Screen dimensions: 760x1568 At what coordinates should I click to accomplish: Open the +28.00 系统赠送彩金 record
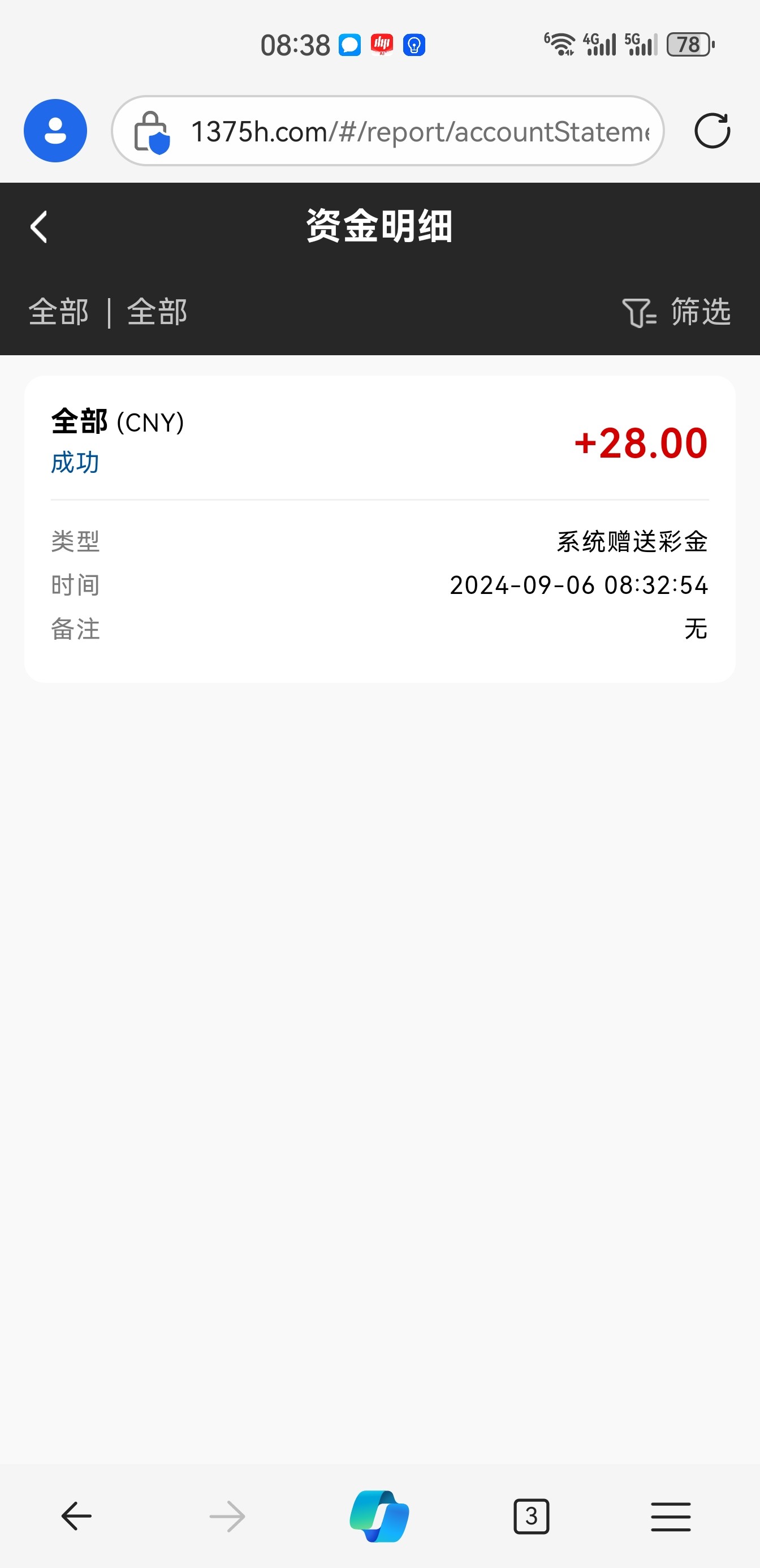379,528
